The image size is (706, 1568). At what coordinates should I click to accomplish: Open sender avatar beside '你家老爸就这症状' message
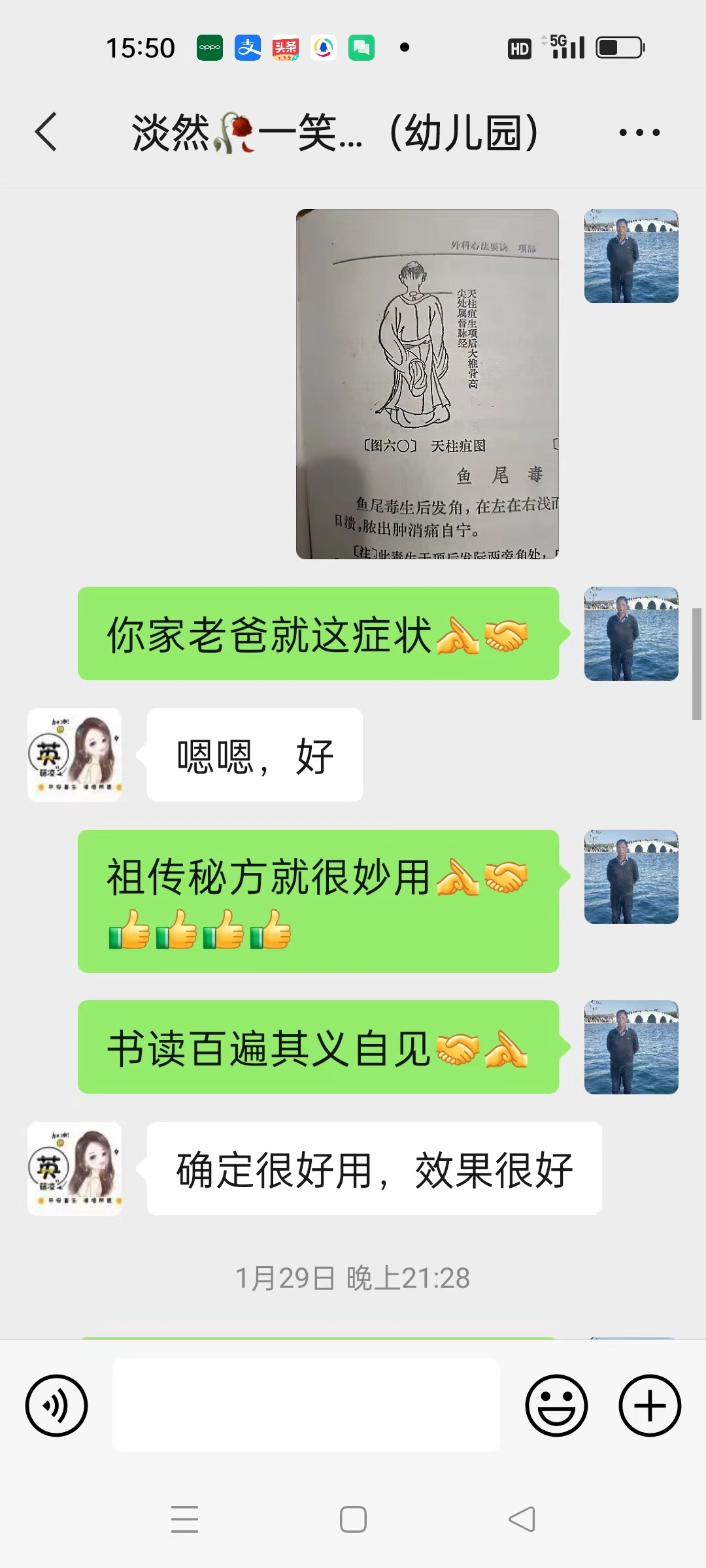[x=631, y=634]
